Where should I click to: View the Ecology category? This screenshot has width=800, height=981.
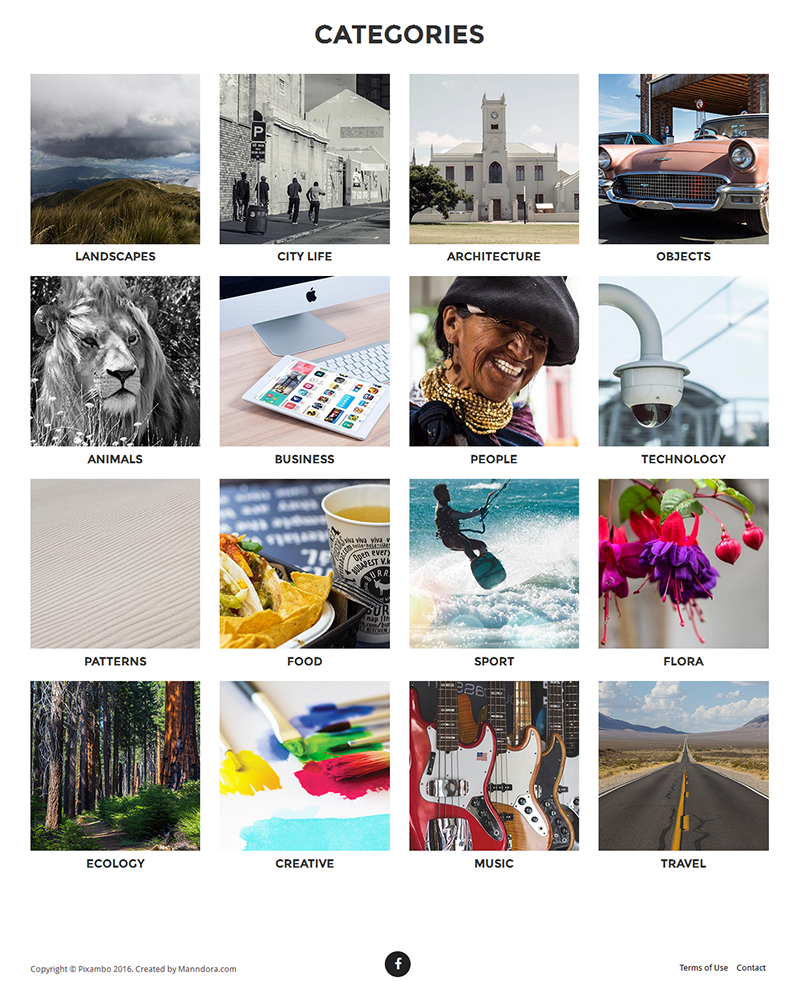(x=115, y=765)
